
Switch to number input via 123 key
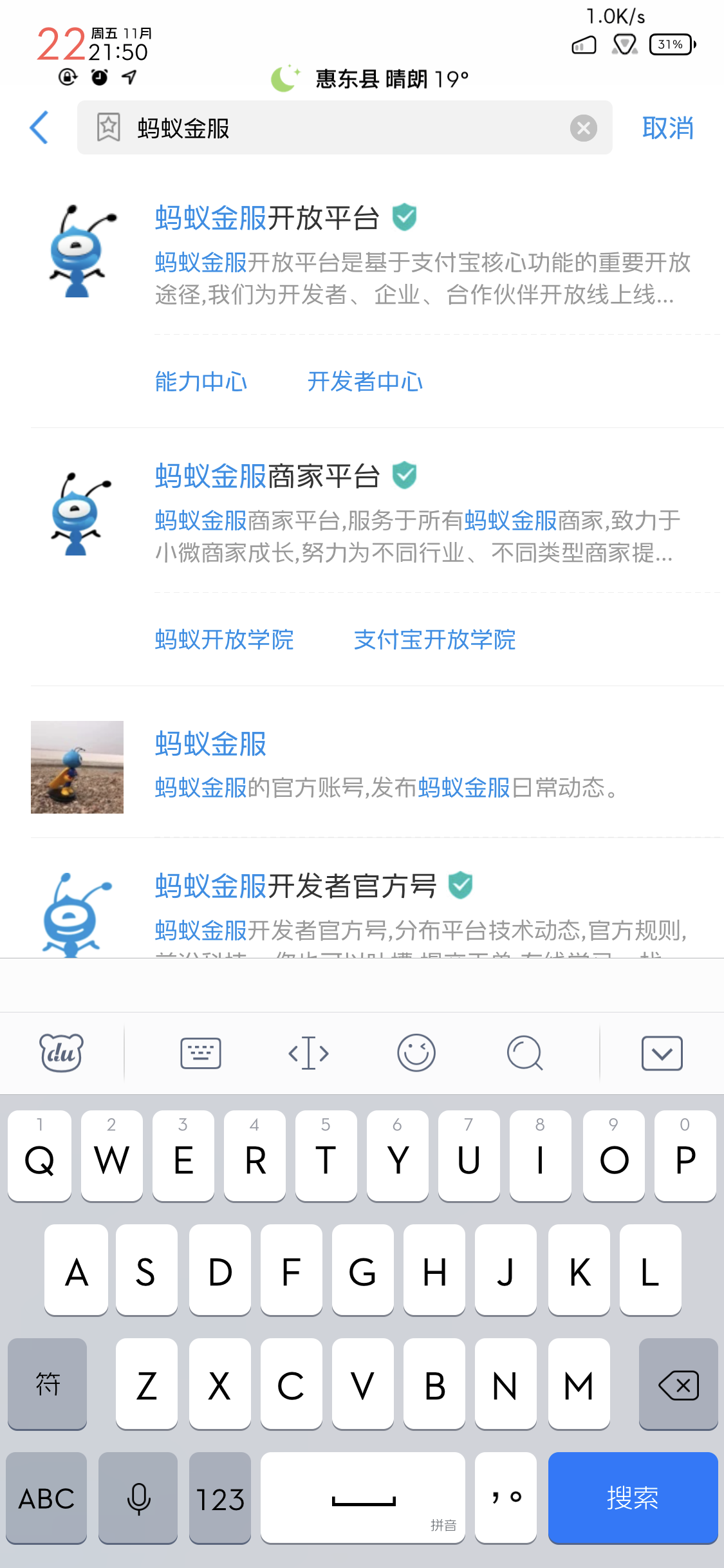pos(220,1498)
